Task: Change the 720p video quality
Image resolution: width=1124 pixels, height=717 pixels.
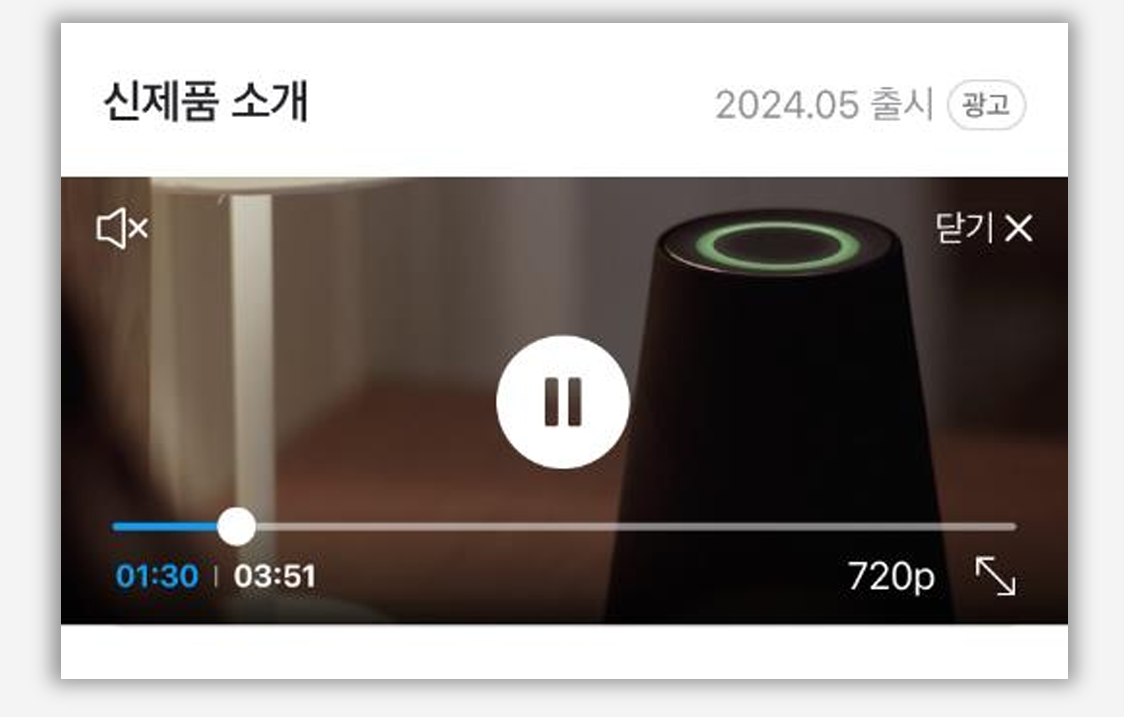Action: tap(891, 577)
